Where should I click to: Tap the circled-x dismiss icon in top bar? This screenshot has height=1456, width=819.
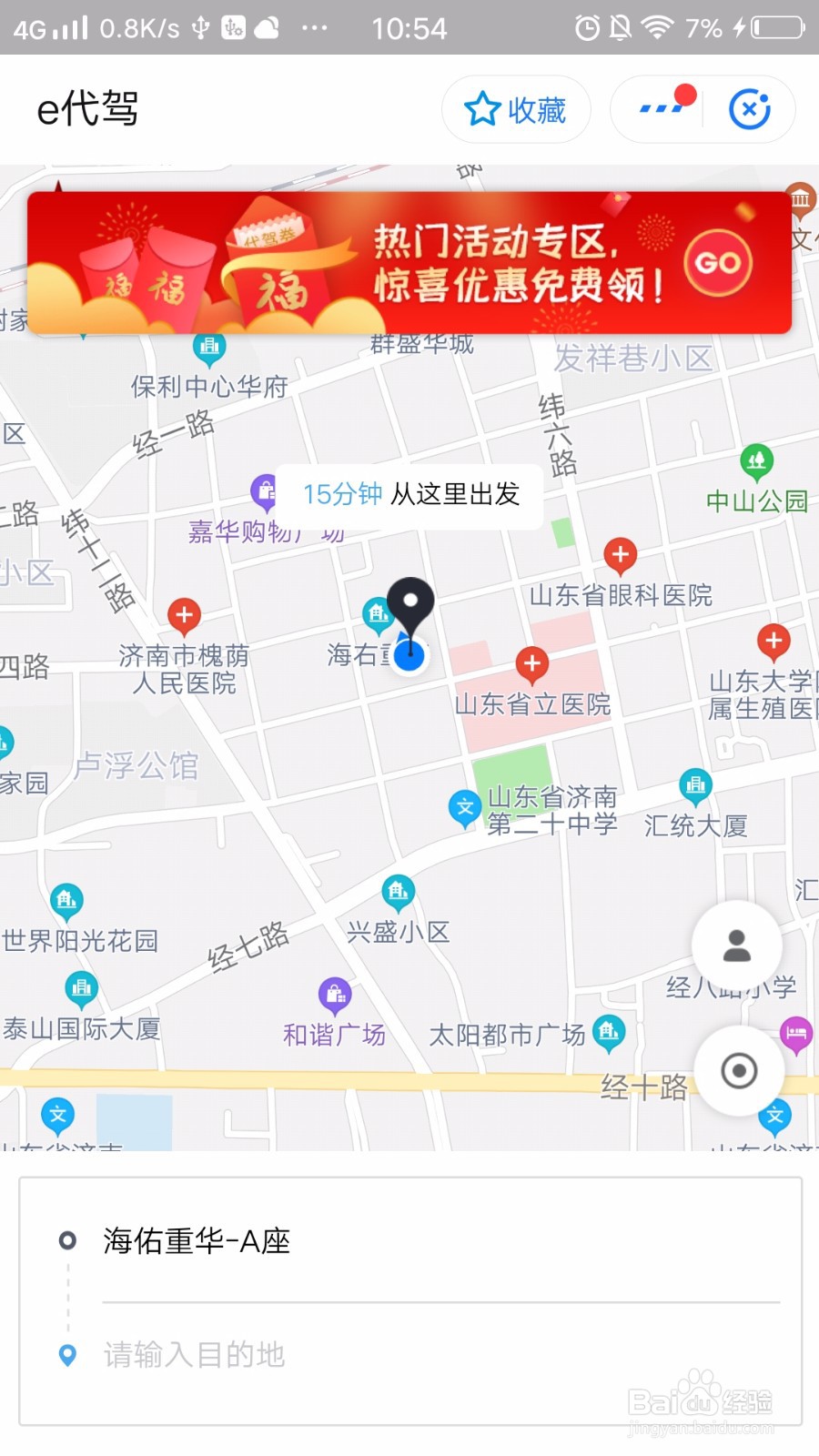point(750,108)
